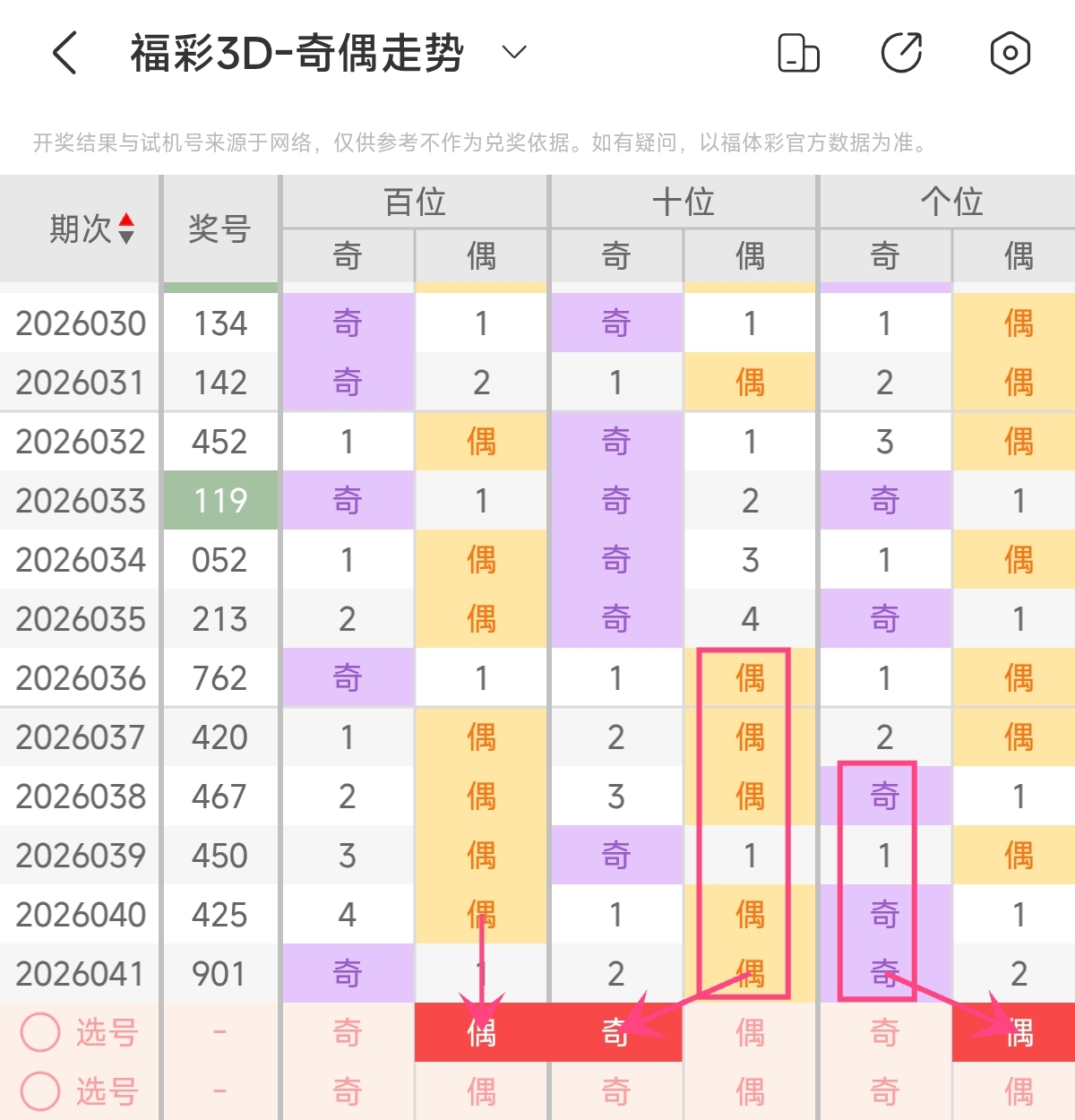Select the lower 选号 radio circle

40,1091
